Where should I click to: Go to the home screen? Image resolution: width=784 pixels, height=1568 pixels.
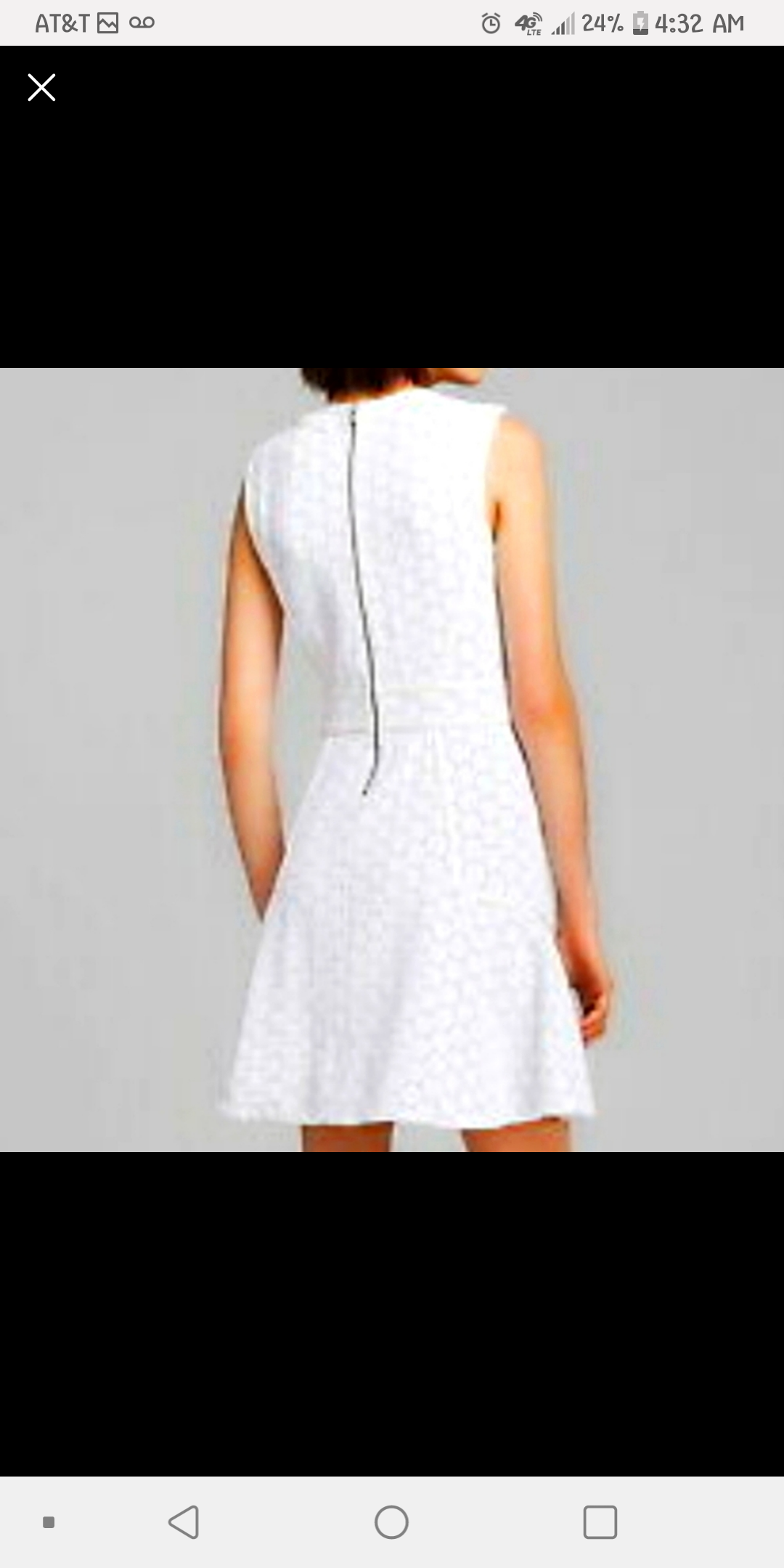391,1522
